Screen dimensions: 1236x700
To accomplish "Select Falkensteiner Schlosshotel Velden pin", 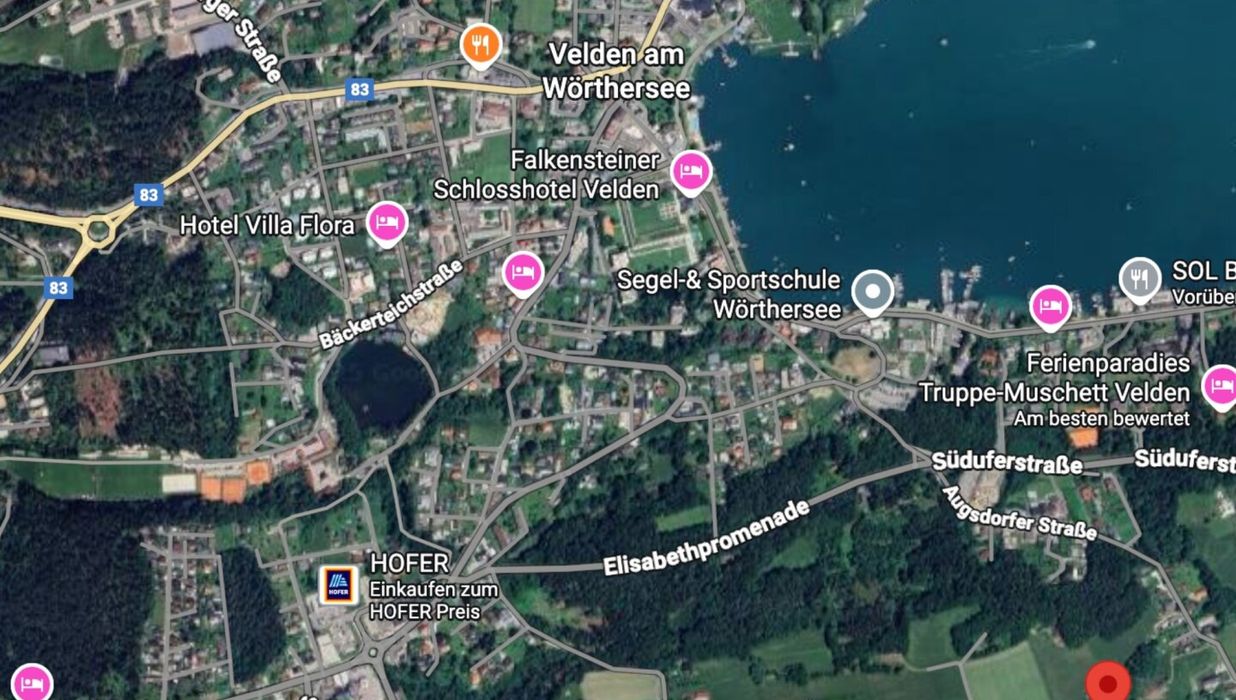I will [x=690, y=171].
